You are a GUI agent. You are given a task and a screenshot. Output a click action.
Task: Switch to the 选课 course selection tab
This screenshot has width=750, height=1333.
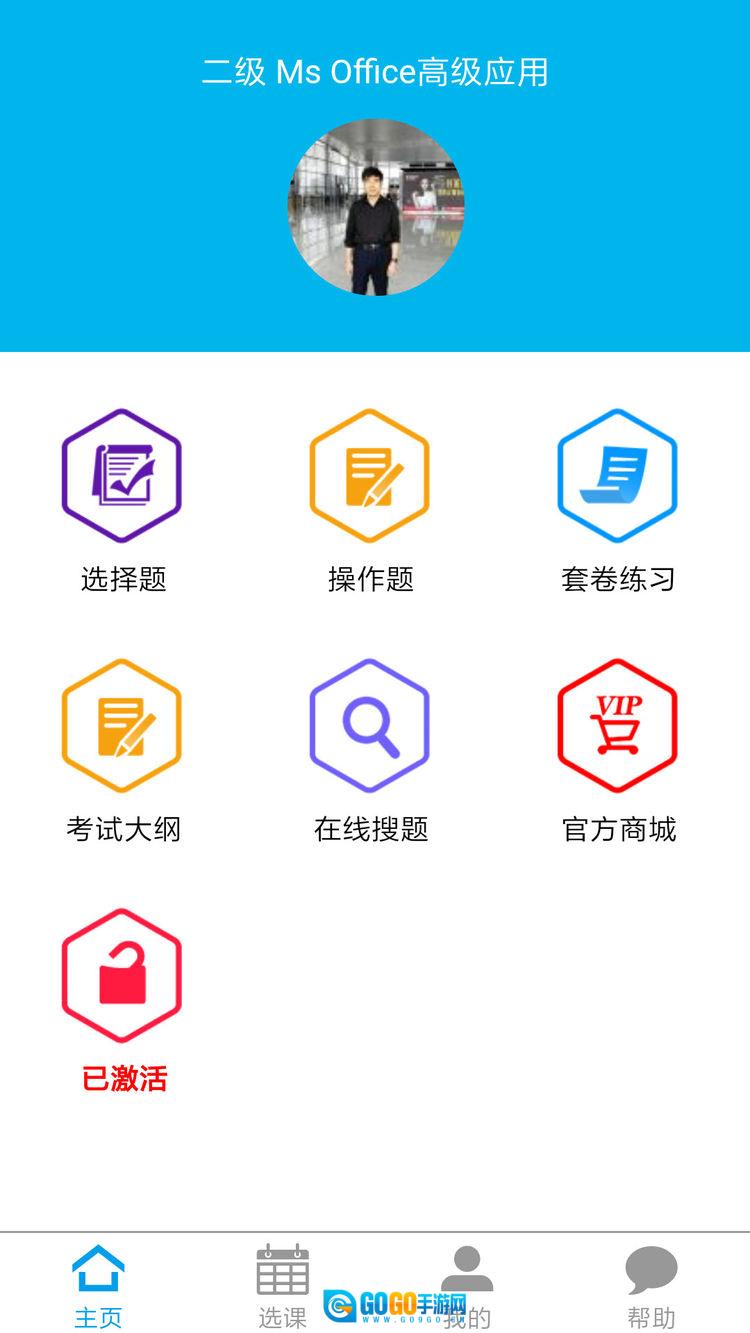click(x=283, y=1285)
